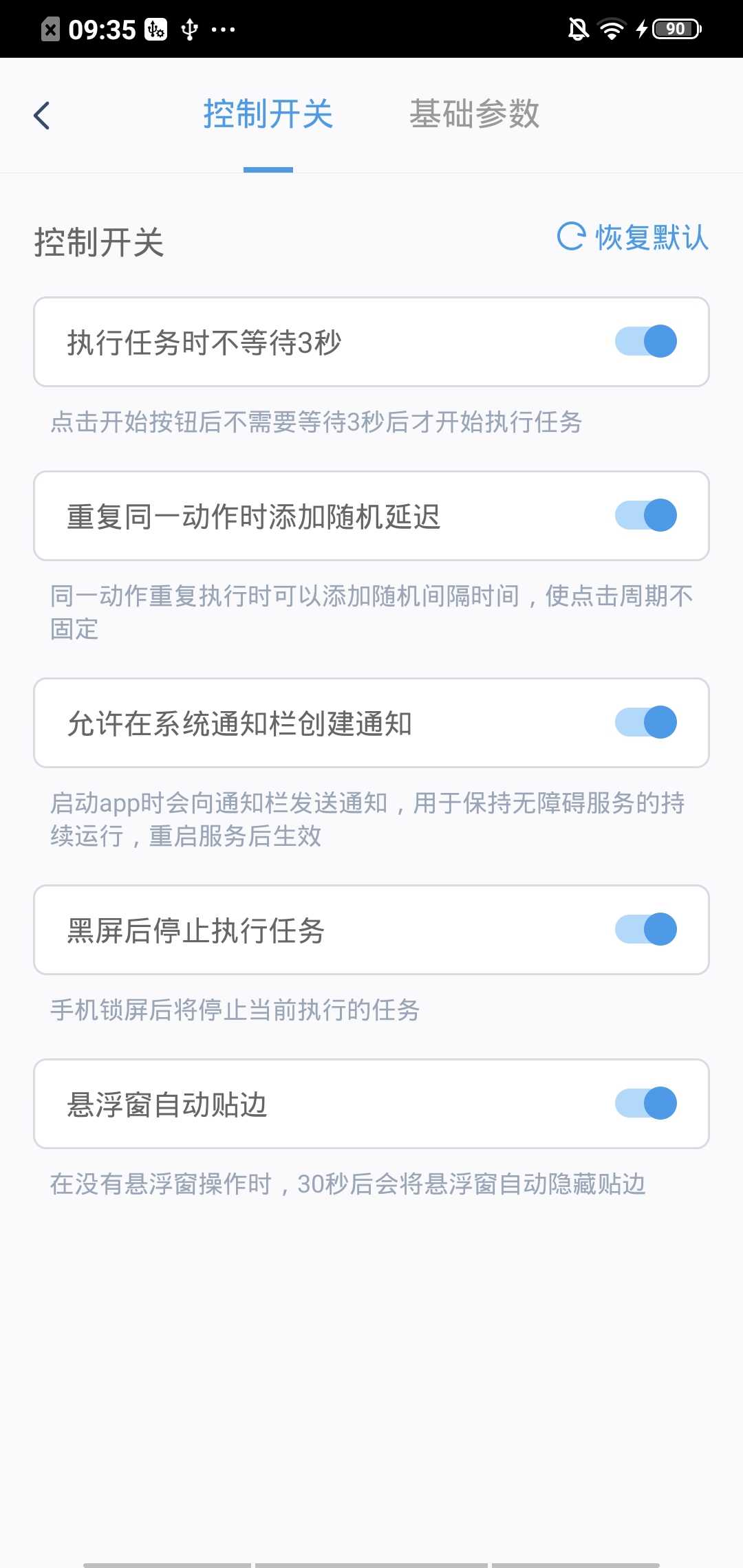Image resolution: width=743 pixels, height=1568 pixels.
Task: Turn off 重复同一动作时添加随机延迟
Action: coord(645,515)
